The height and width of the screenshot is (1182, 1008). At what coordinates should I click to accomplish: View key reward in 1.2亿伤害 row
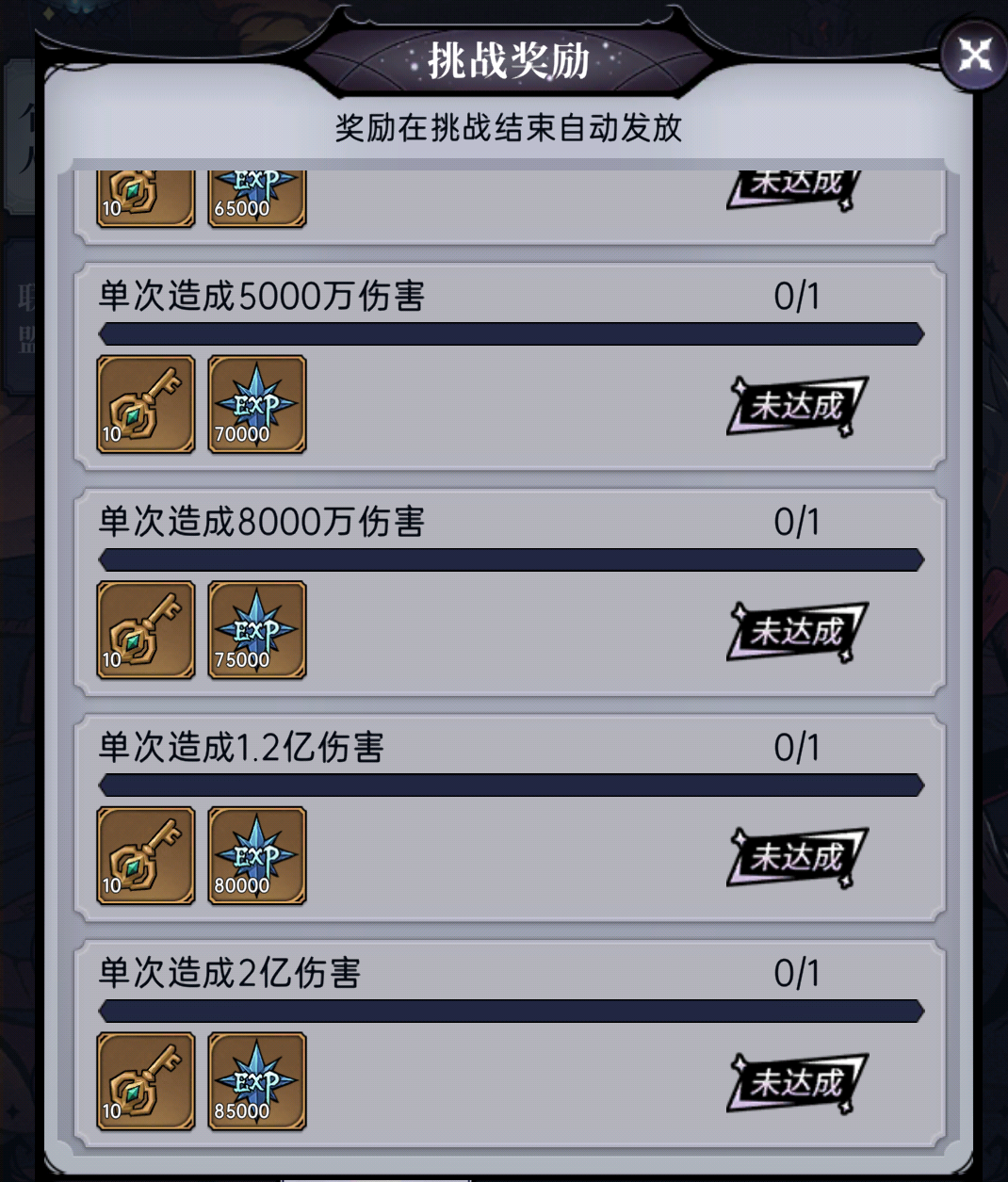pos(146,855)
